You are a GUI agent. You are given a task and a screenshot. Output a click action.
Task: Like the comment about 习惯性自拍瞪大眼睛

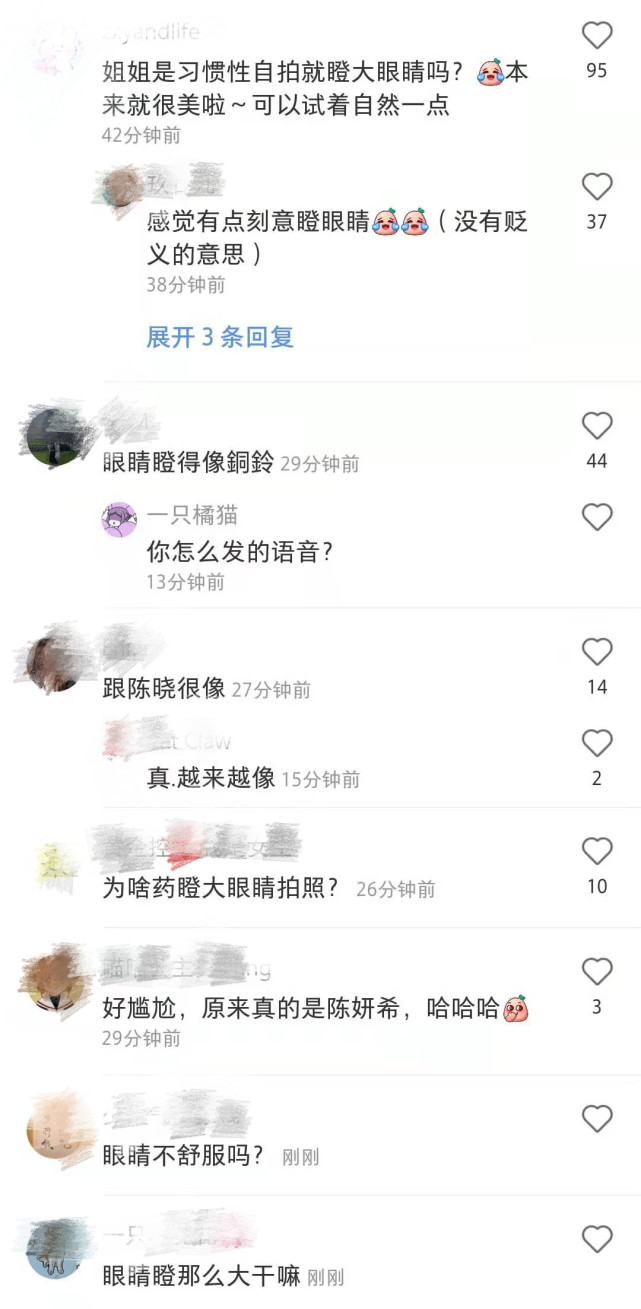[597, 36]
